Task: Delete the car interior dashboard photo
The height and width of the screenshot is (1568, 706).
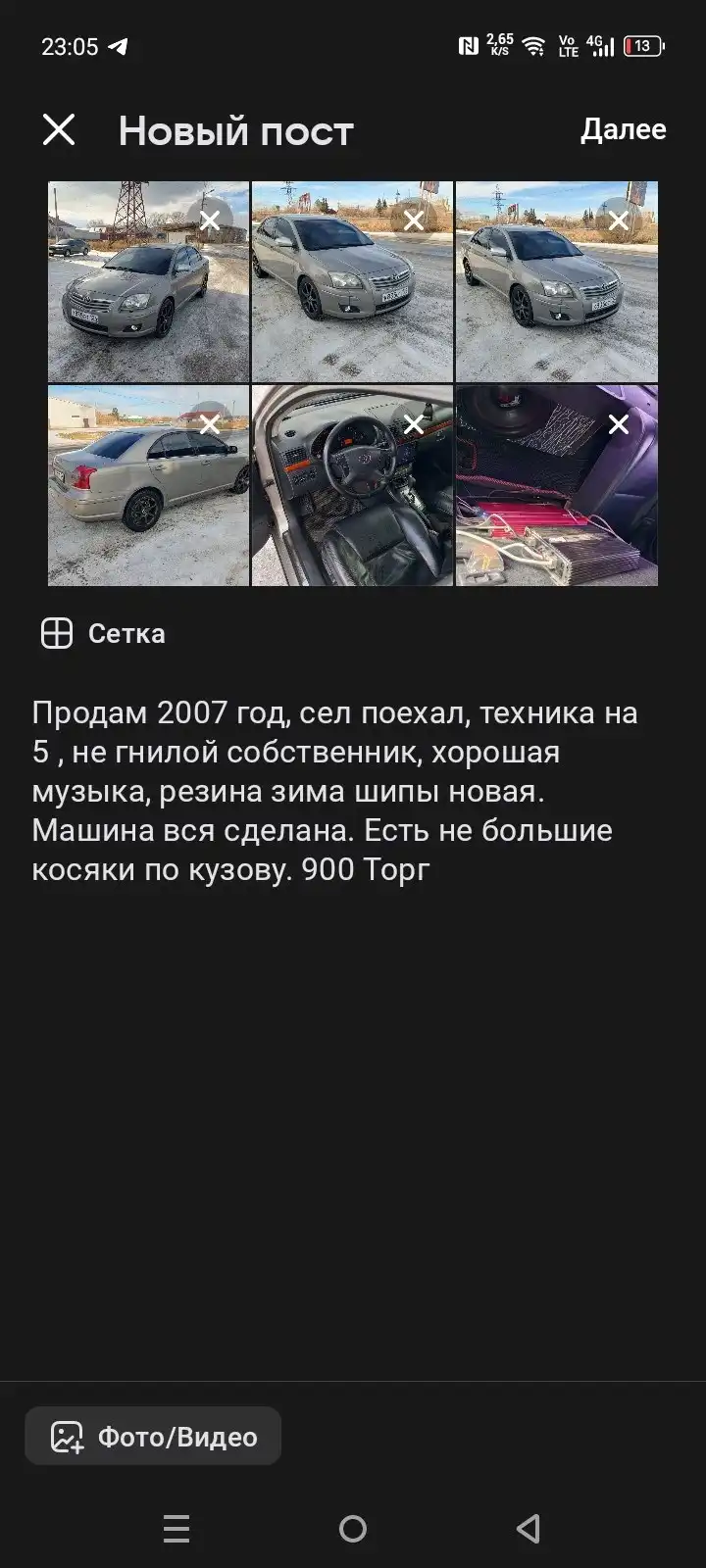Action: point(413,424)
